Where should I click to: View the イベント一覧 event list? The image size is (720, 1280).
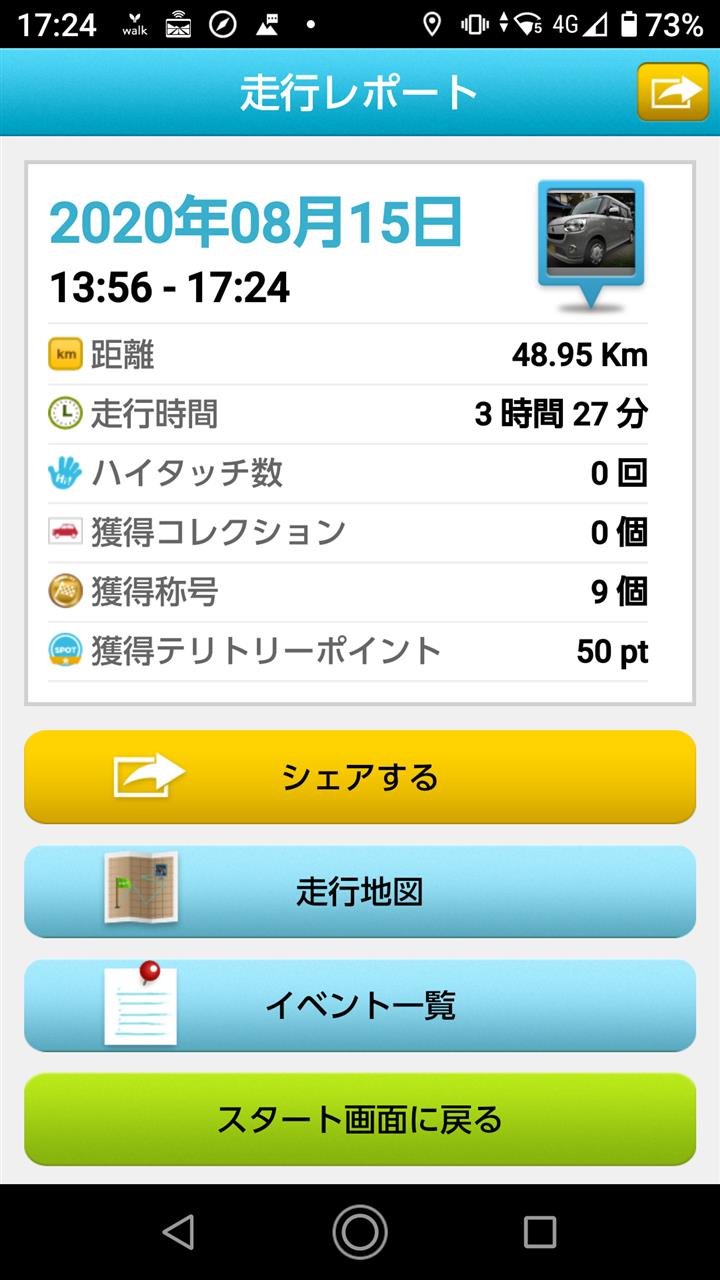click(x=360, y=1005)
